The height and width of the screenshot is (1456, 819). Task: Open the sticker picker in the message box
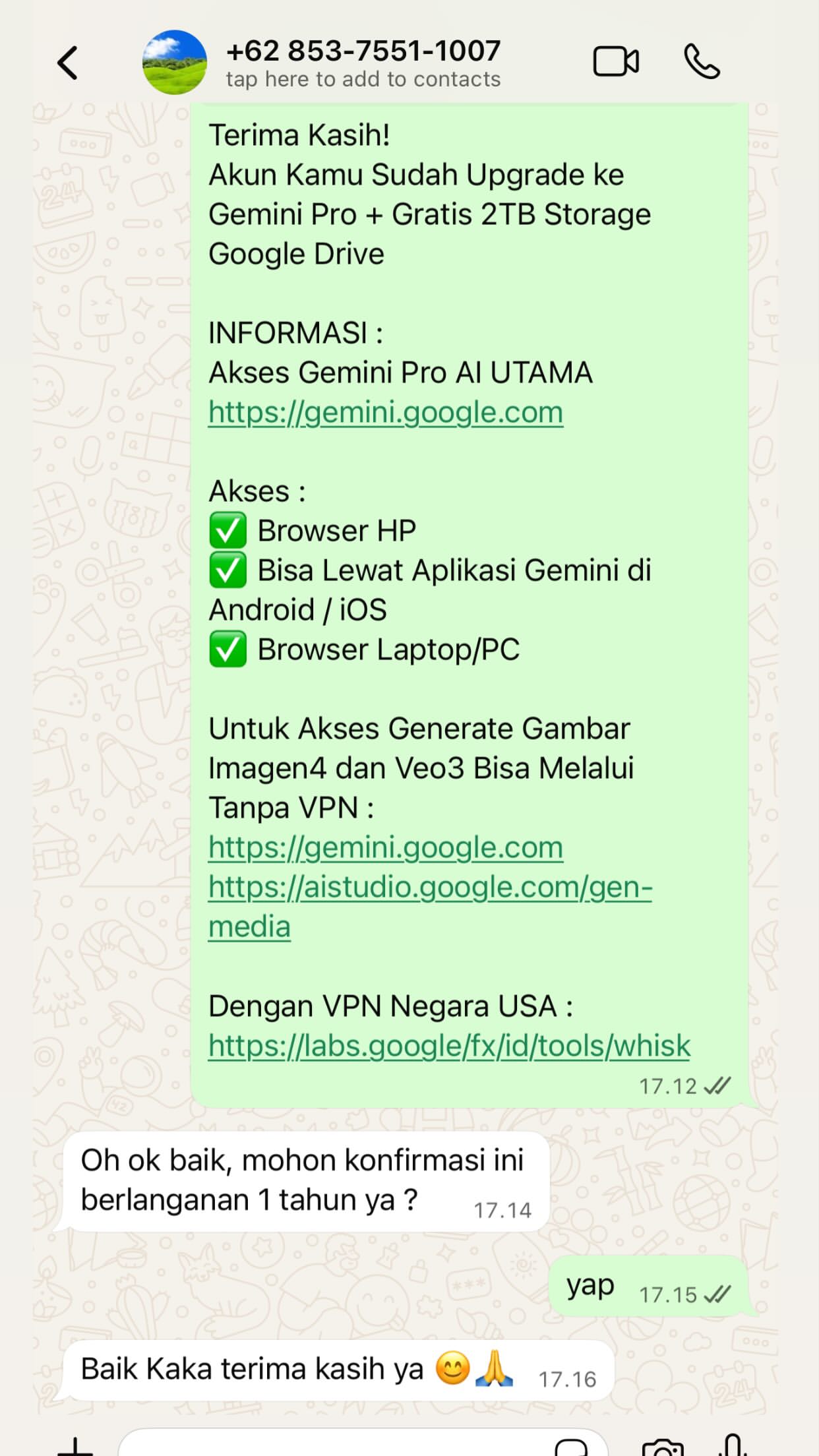(571, 1447)
